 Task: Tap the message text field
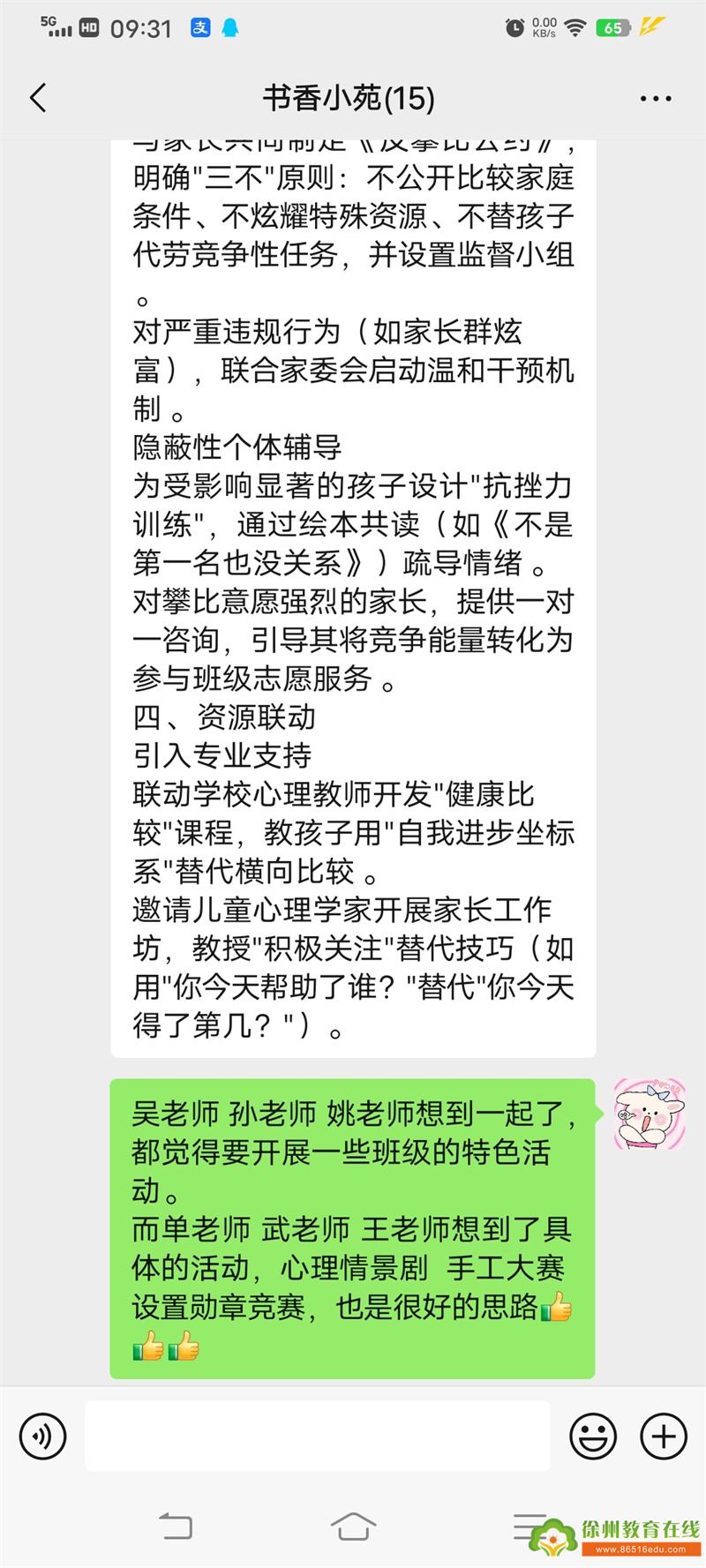[x=318, y=1436]
